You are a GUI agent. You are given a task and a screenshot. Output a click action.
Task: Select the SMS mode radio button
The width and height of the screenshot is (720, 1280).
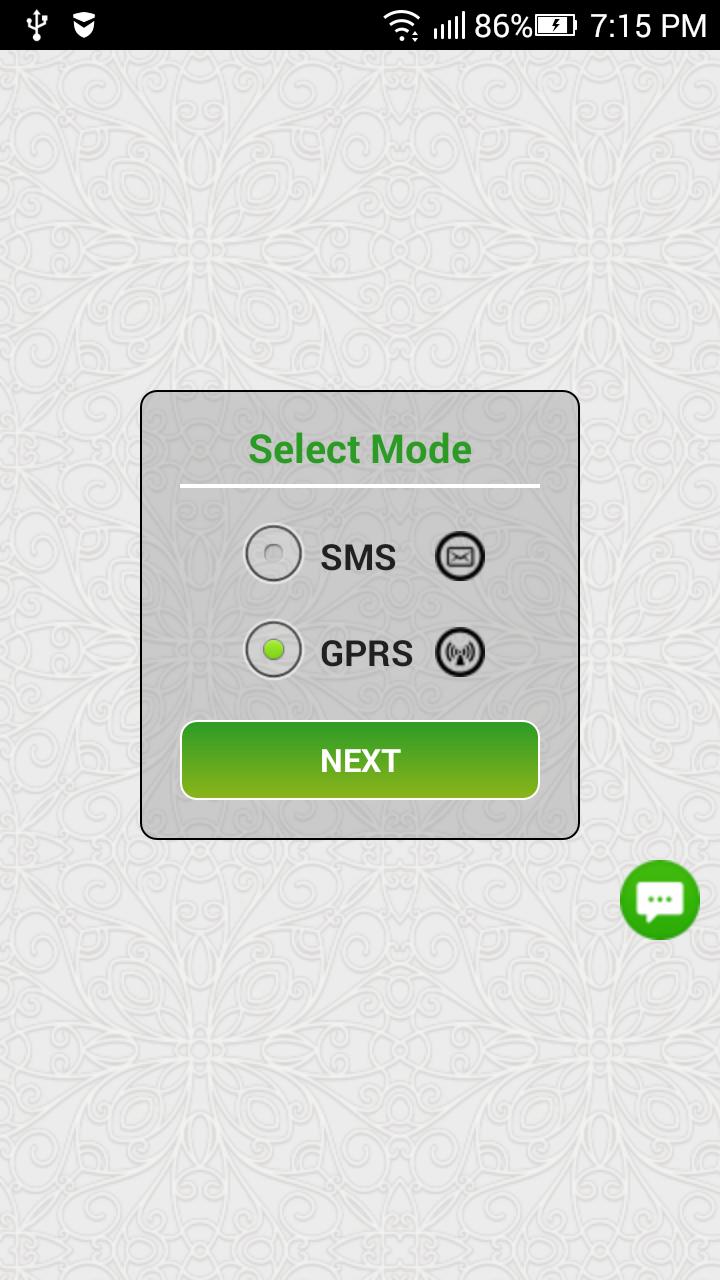(x=274, y=554)
